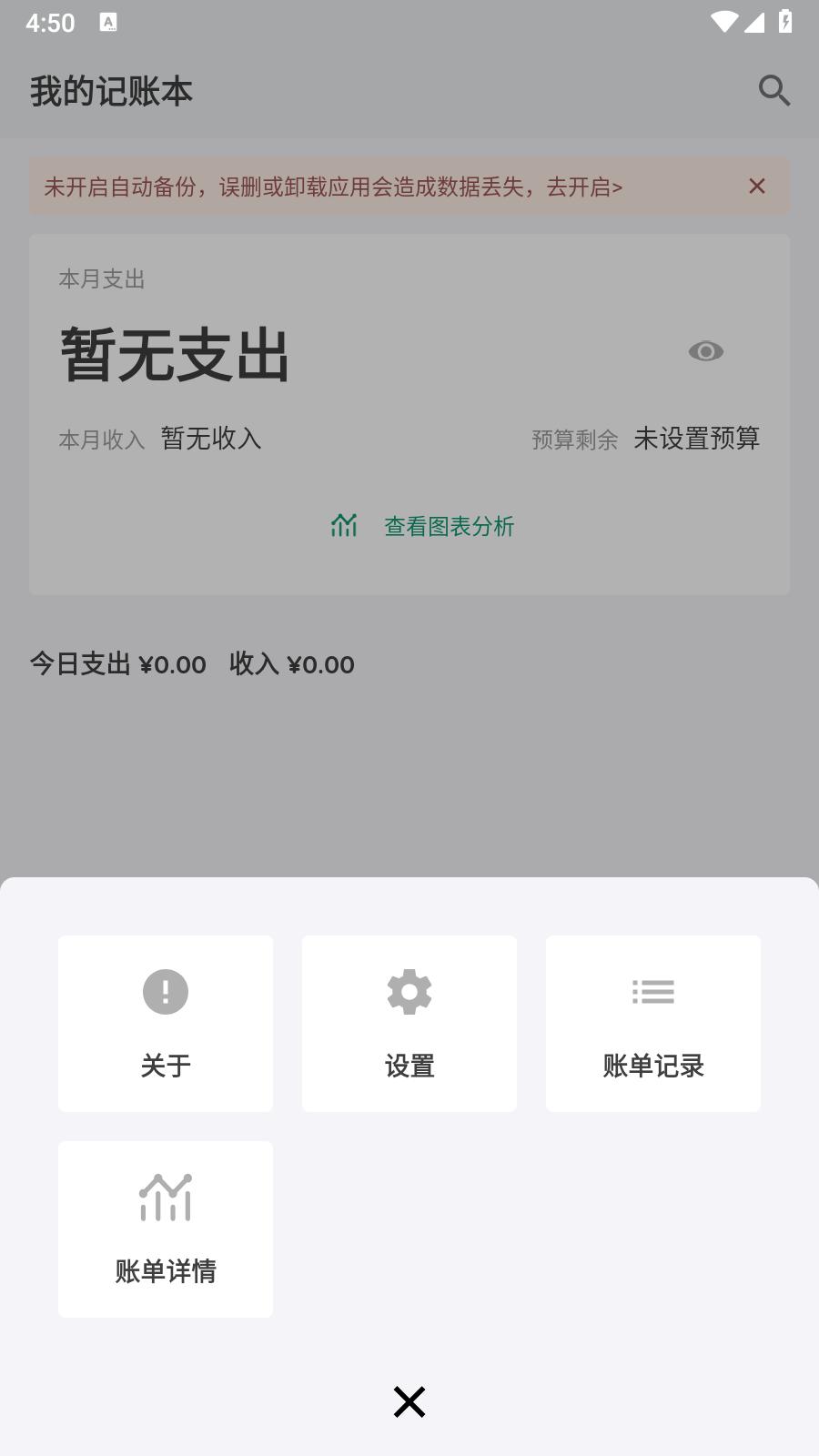The image size is (819, 1456).
Task: Tap the keyboard icon in the status bar
Action: tap(109, 23)
